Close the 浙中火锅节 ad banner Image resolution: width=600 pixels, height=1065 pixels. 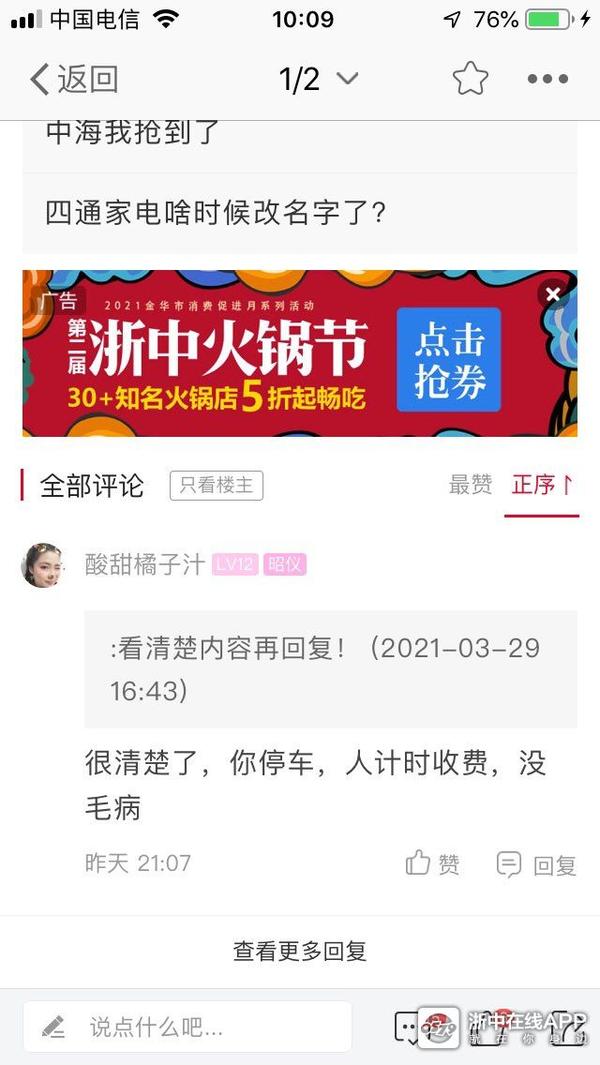coord(553,294)
